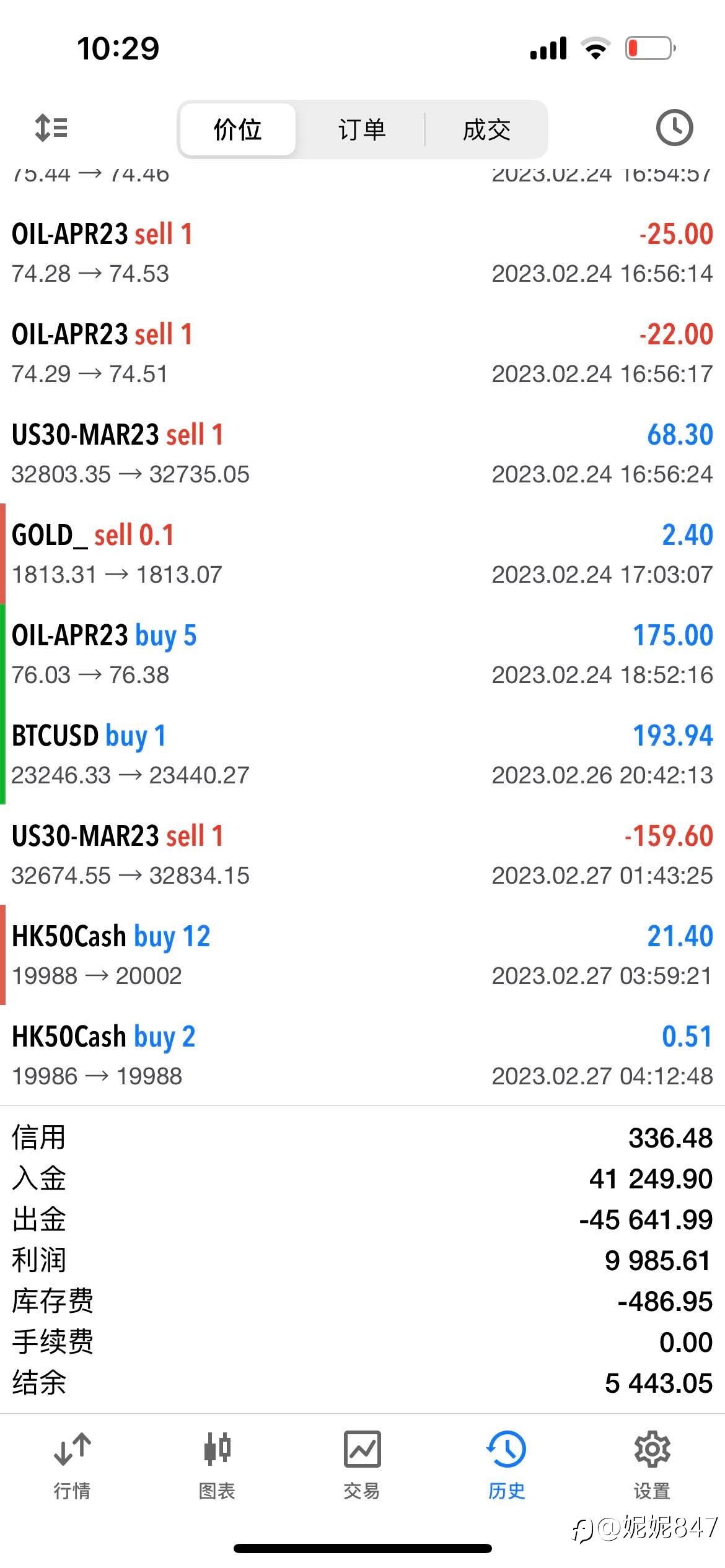Open the HK50Cash buy 2 trade
725x1568 pixels.
[x=362, y=1056]
